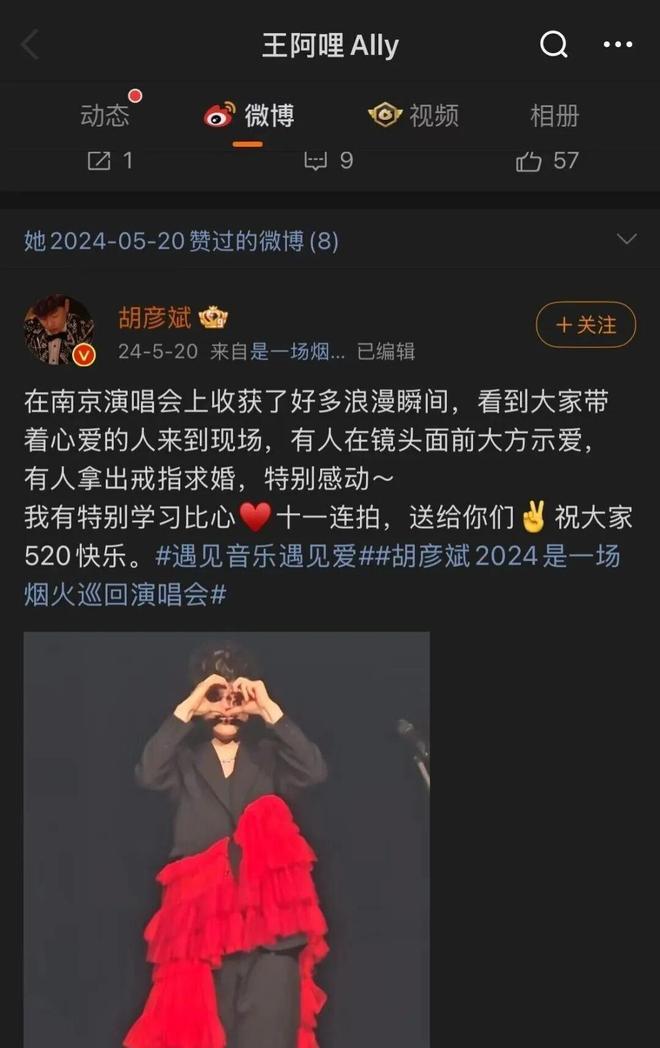Switch to the 相册 tab

(554, 116)
